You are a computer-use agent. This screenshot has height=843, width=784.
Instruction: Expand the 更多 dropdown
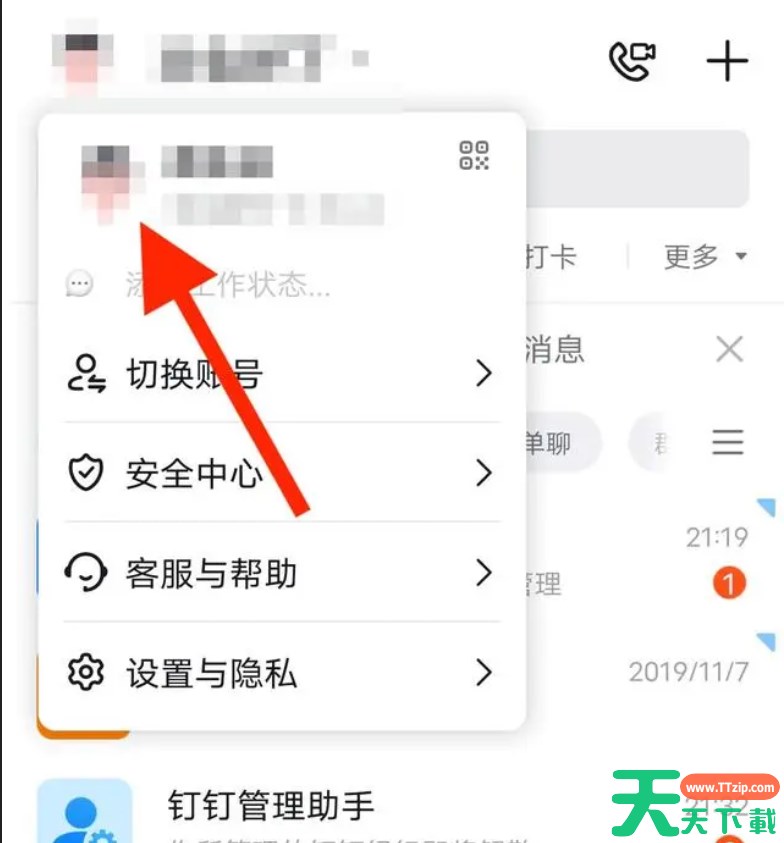point(705,257)
